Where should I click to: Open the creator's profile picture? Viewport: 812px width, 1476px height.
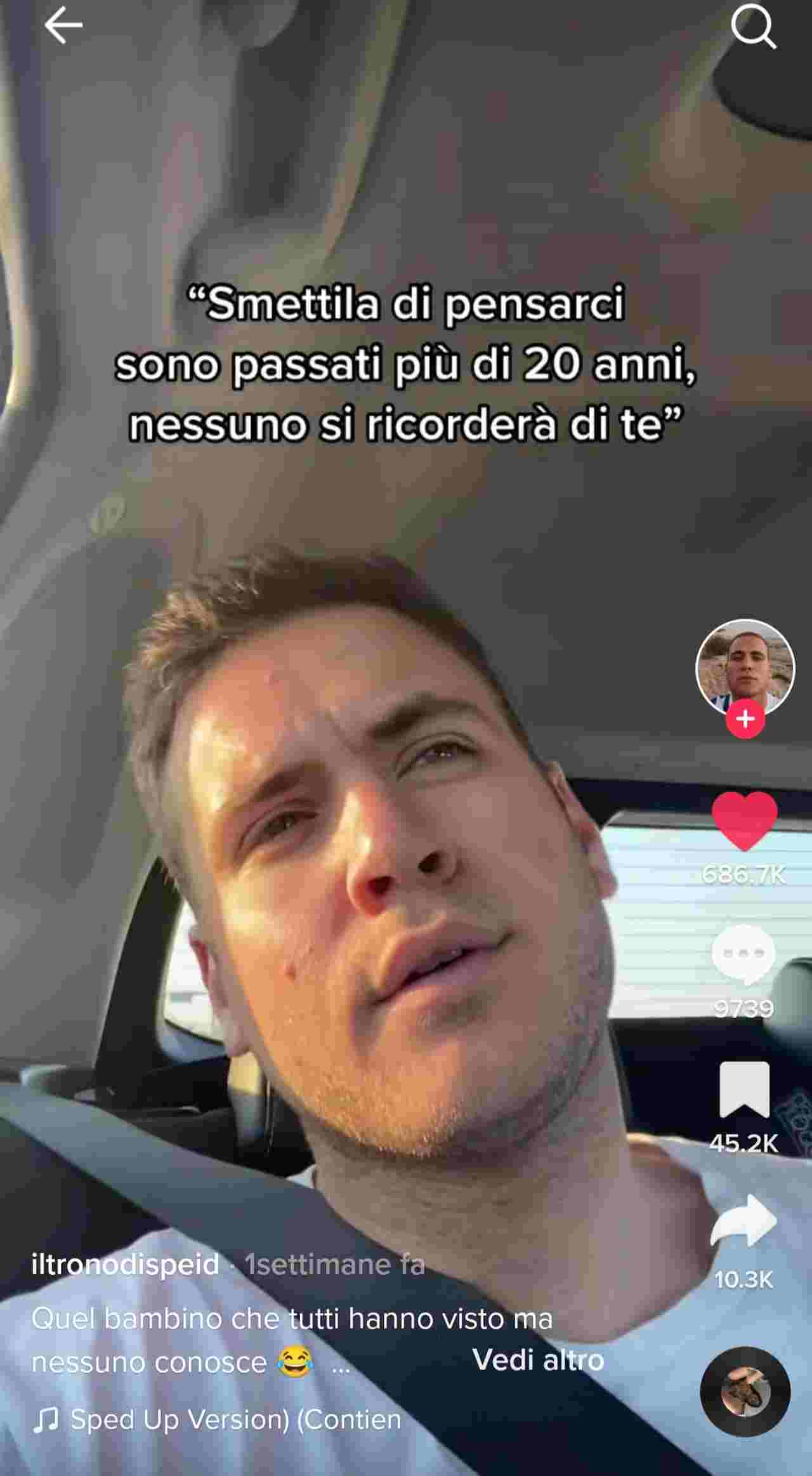(x=745, y=666)
